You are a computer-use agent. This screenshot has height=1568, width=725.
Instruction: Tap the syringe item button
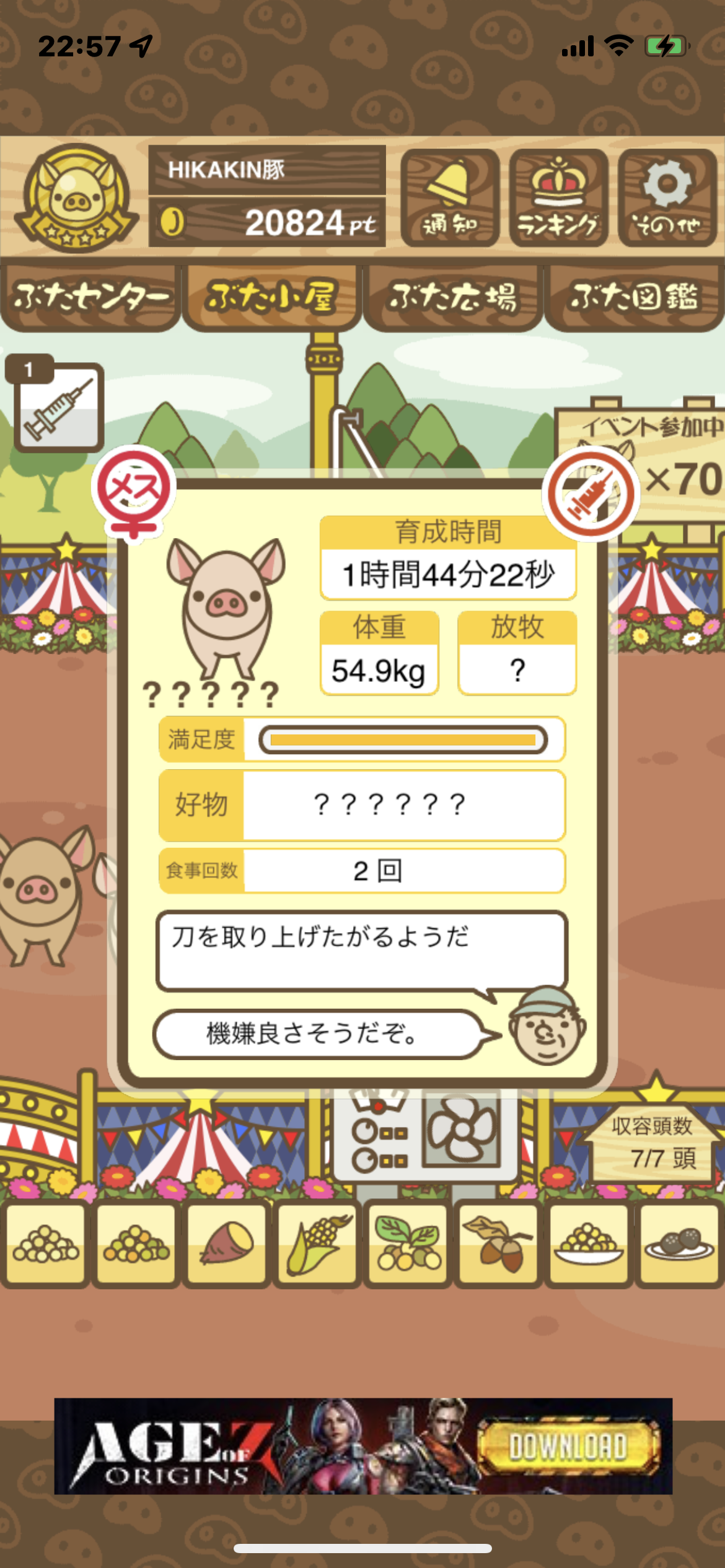(x=58, y=407)
